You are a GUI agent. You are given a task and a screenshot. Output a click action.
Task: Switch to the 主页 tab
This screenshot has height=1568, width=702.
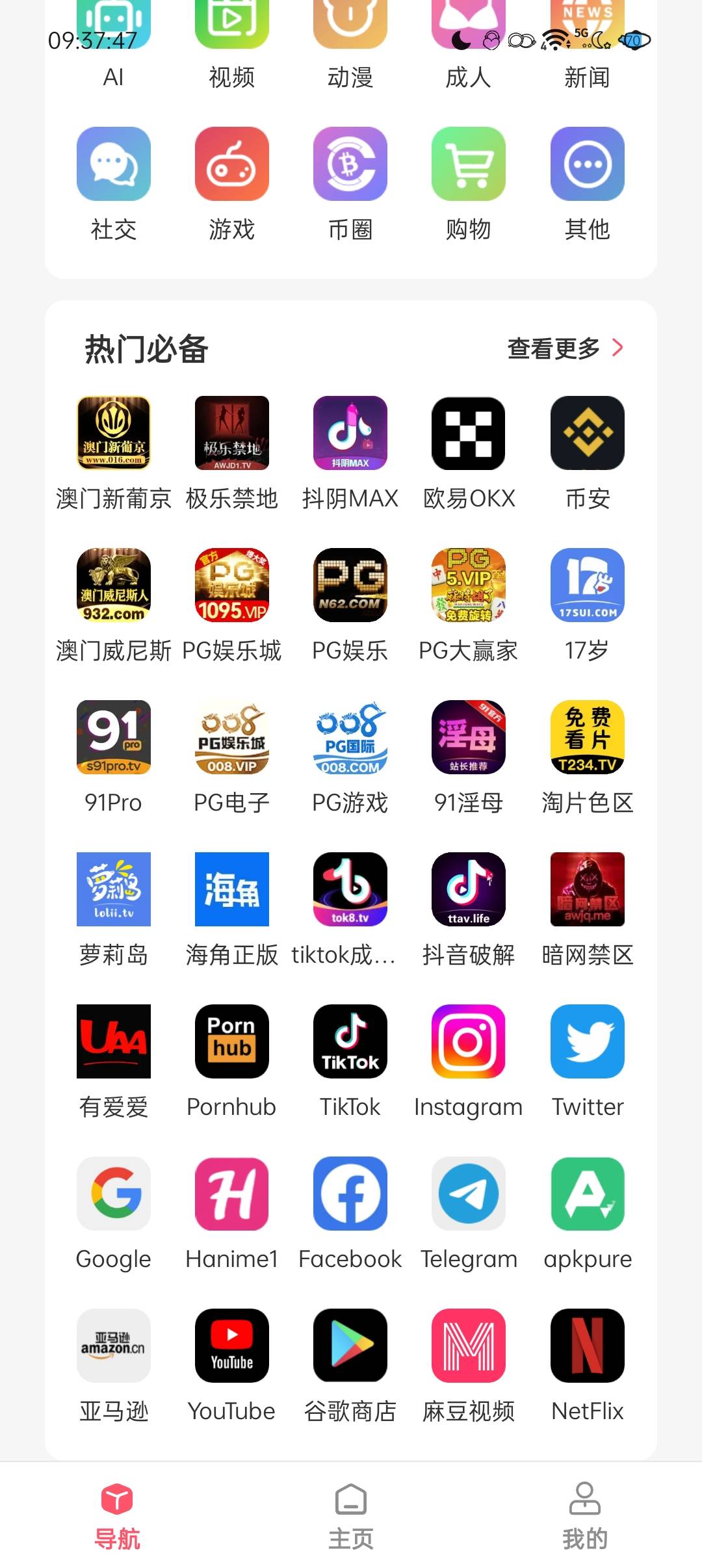point(351,1516)
